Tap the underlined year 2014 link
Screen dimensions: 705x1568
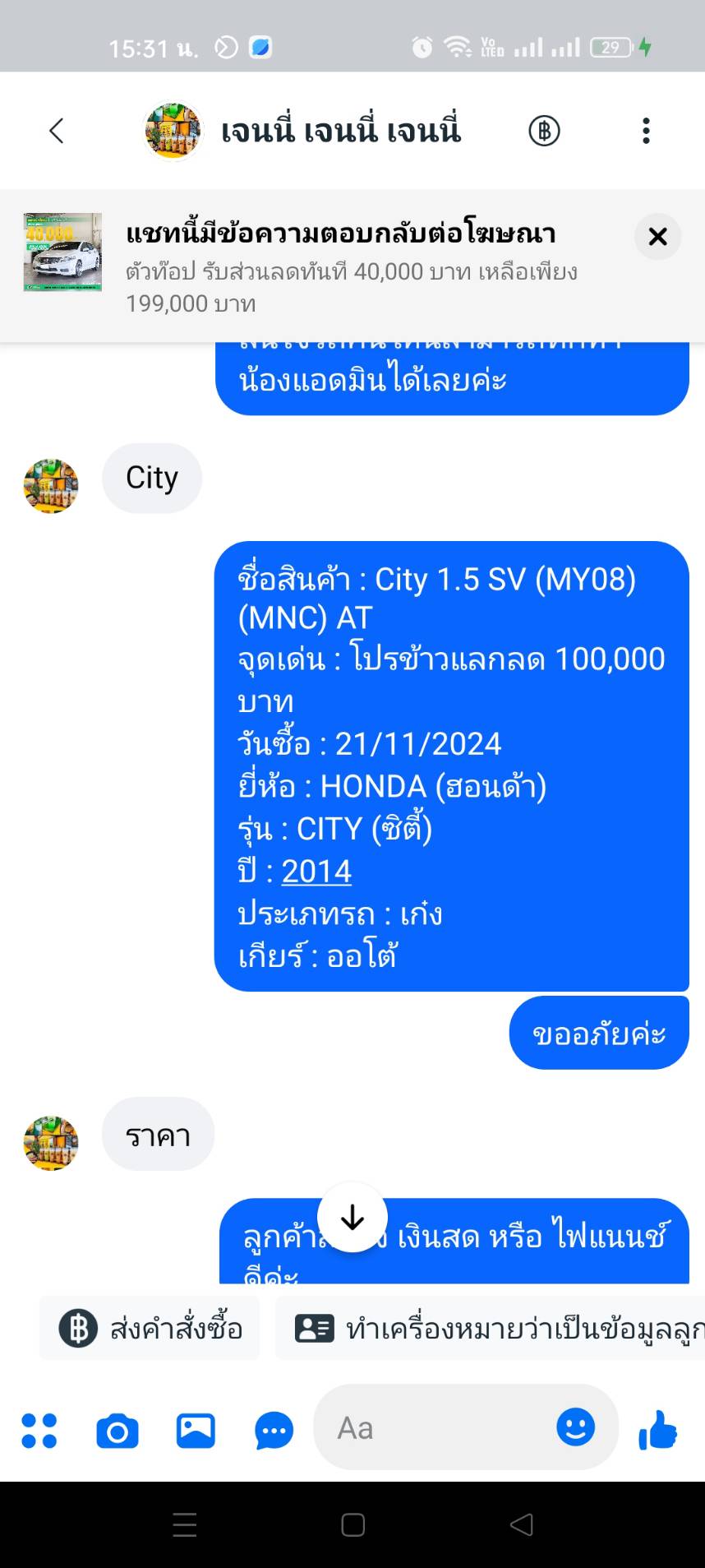point(316,871)
